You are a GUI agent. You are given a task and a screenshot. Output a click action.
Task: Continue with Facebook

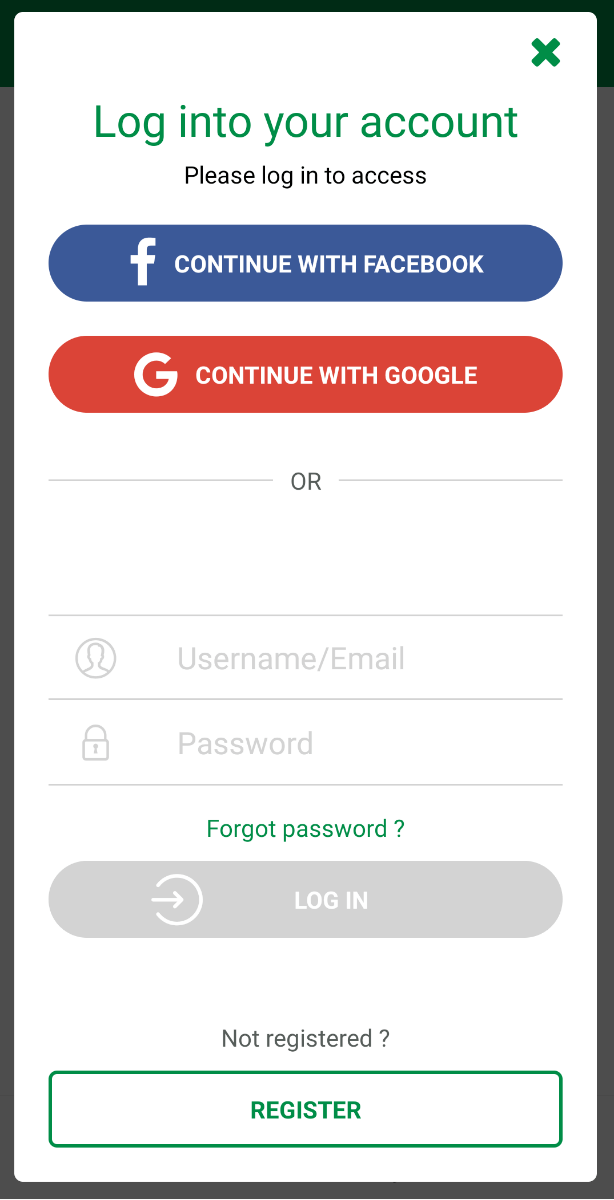(x=306, y=263)
